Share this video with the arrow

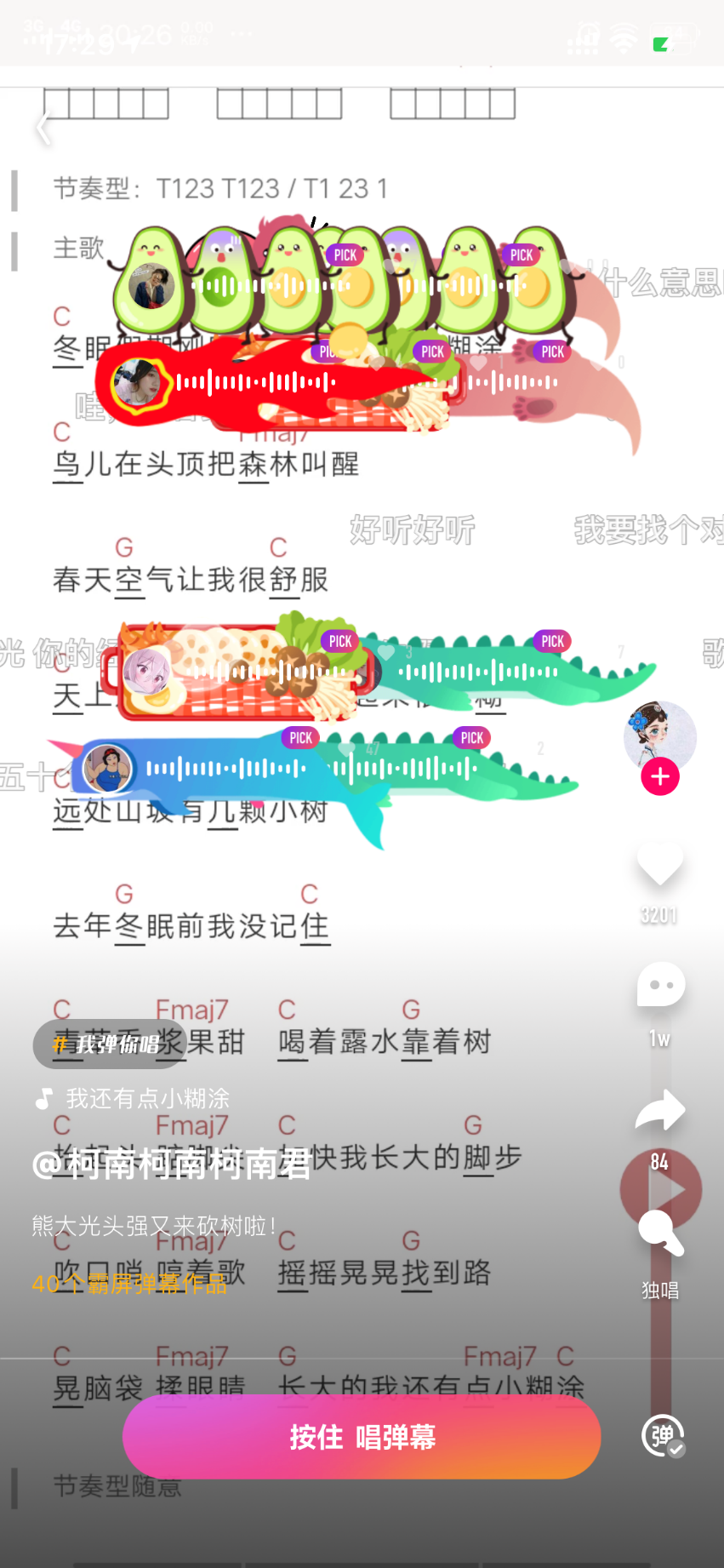[x=660, y=1110]
